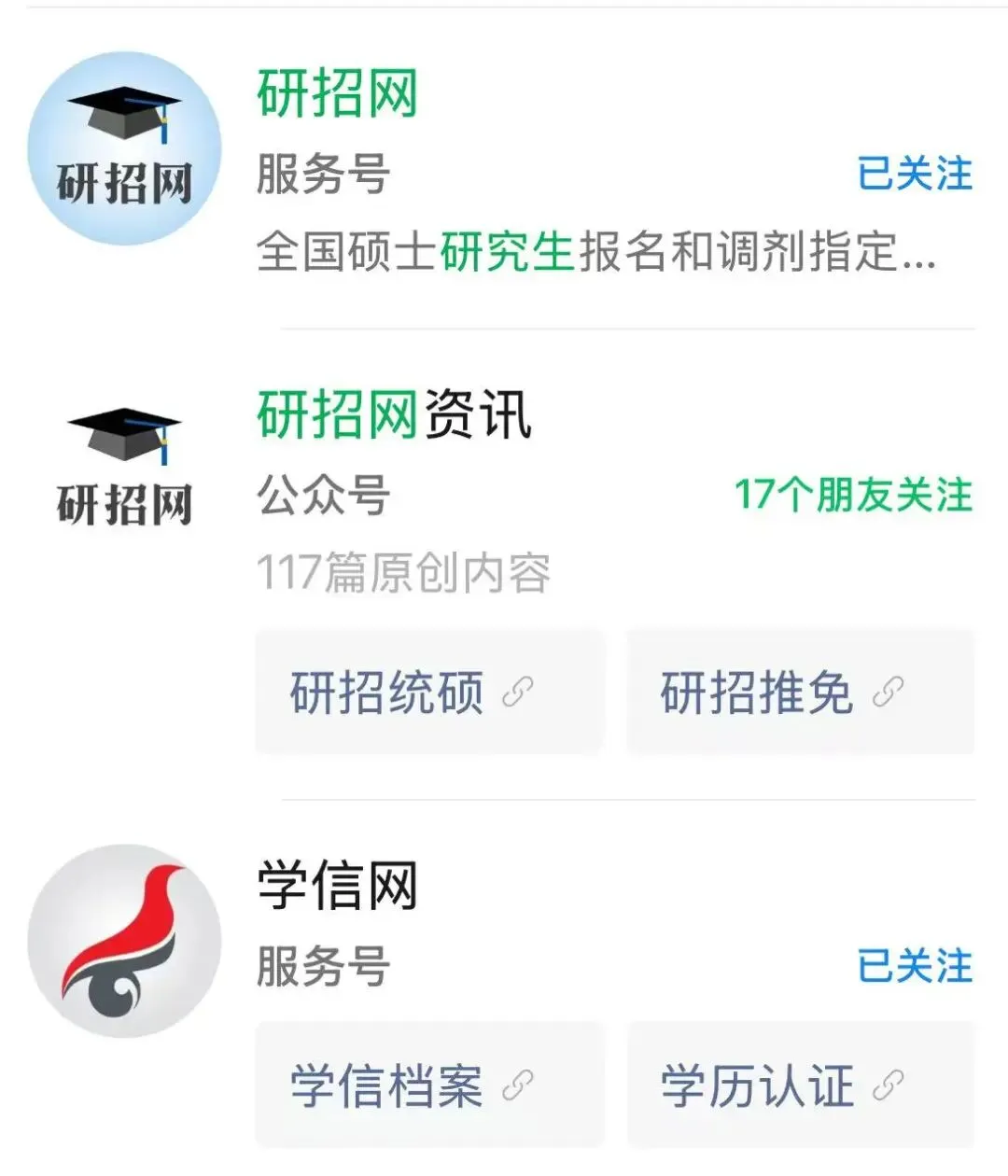Open the 研招网 service account

click(x=338, y=95)
